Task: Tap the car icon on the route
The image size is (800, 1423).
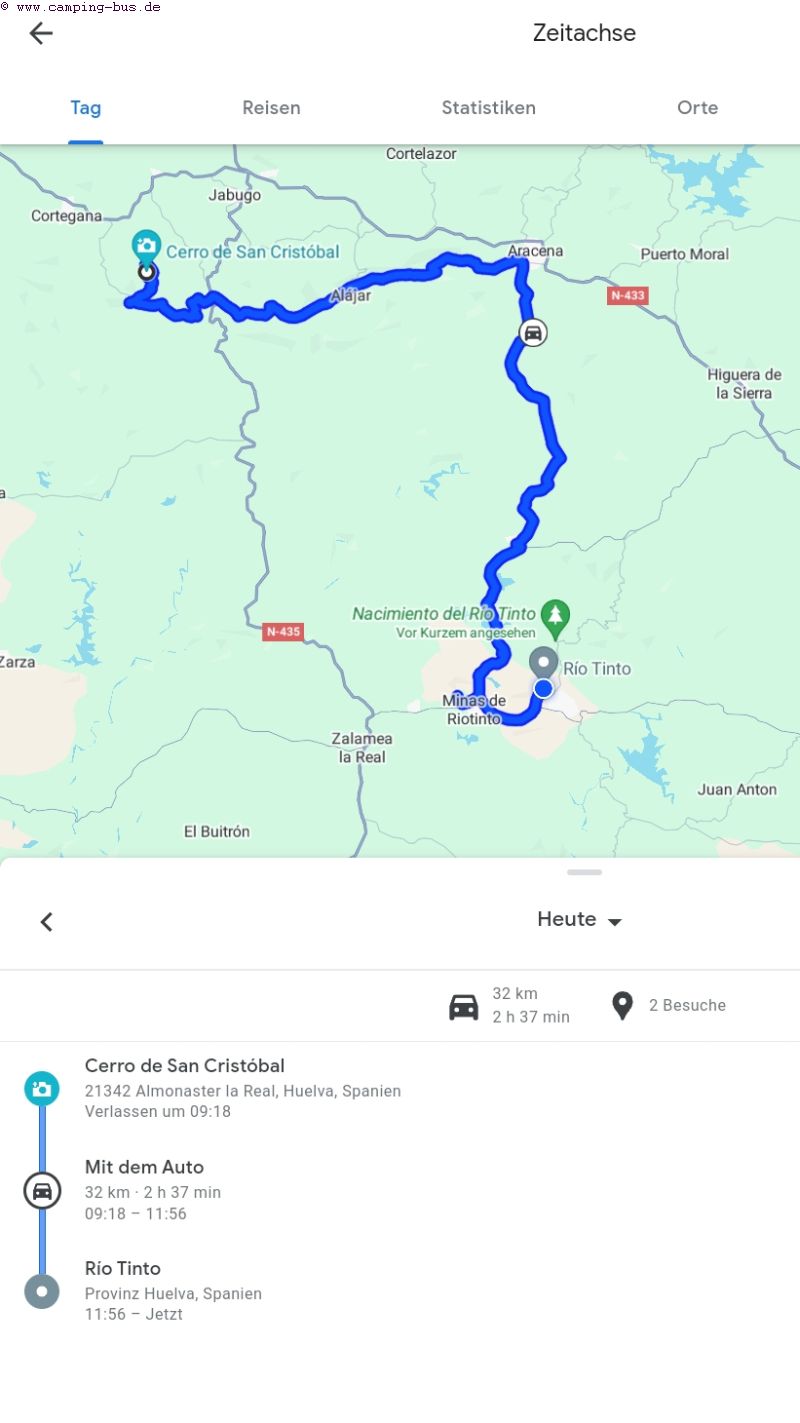Action: pyautogui.click(x=534, y=333)
